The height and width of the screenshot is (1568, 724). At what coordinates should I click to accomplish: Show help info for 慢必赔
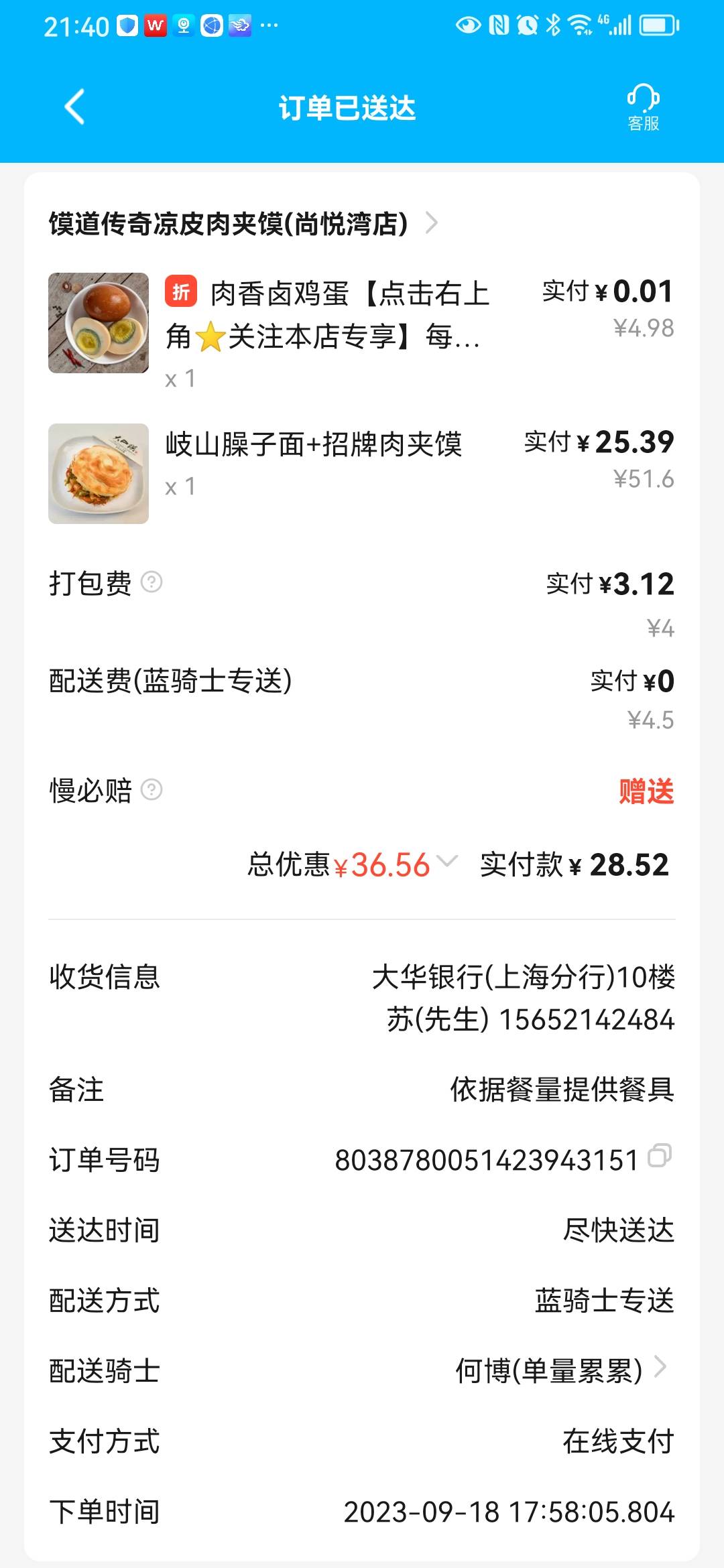click(x=152, y=790)
